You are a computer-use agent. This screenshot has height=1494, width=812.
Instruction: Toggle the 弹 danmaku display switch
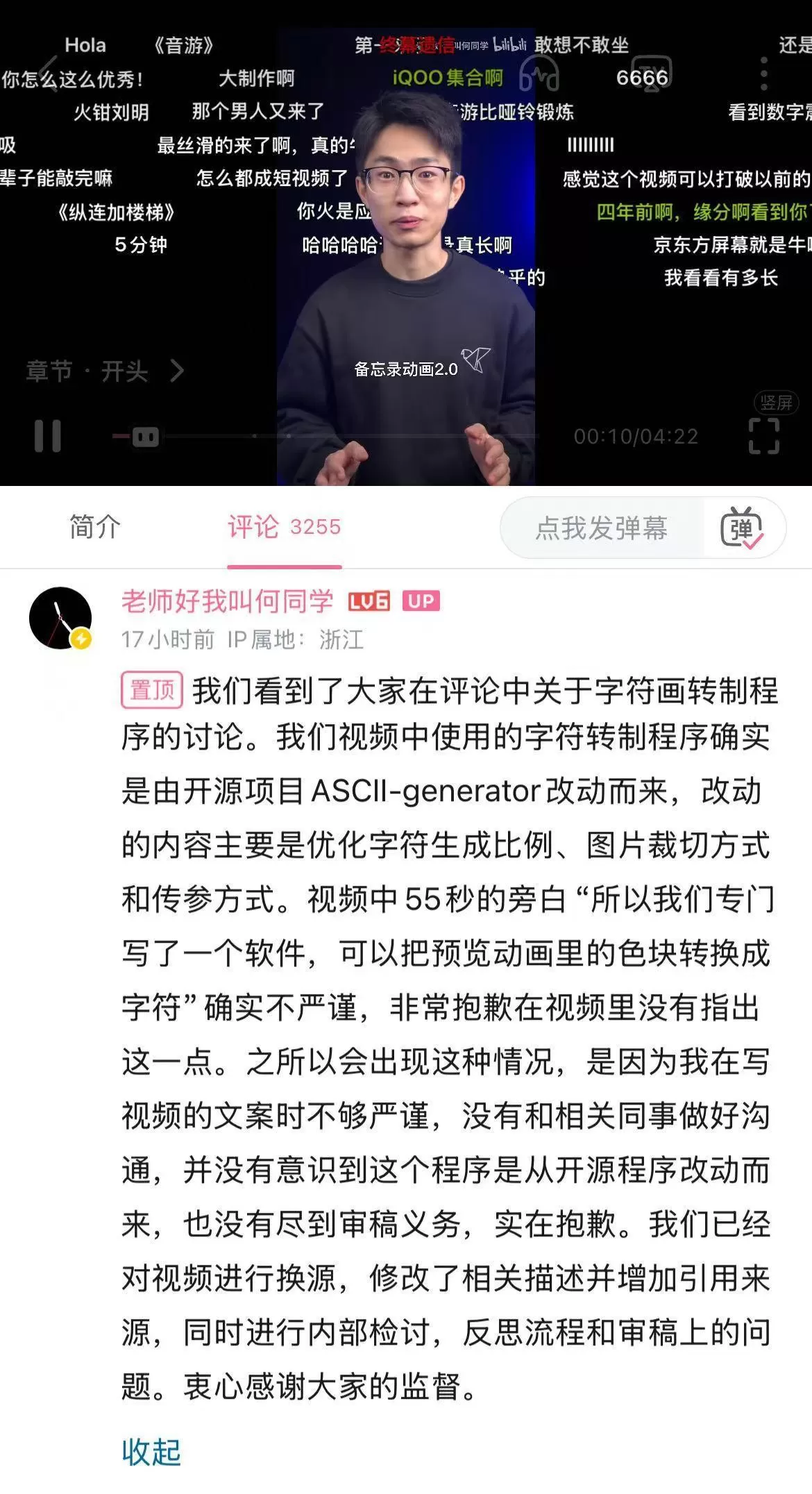pos(742,528)
